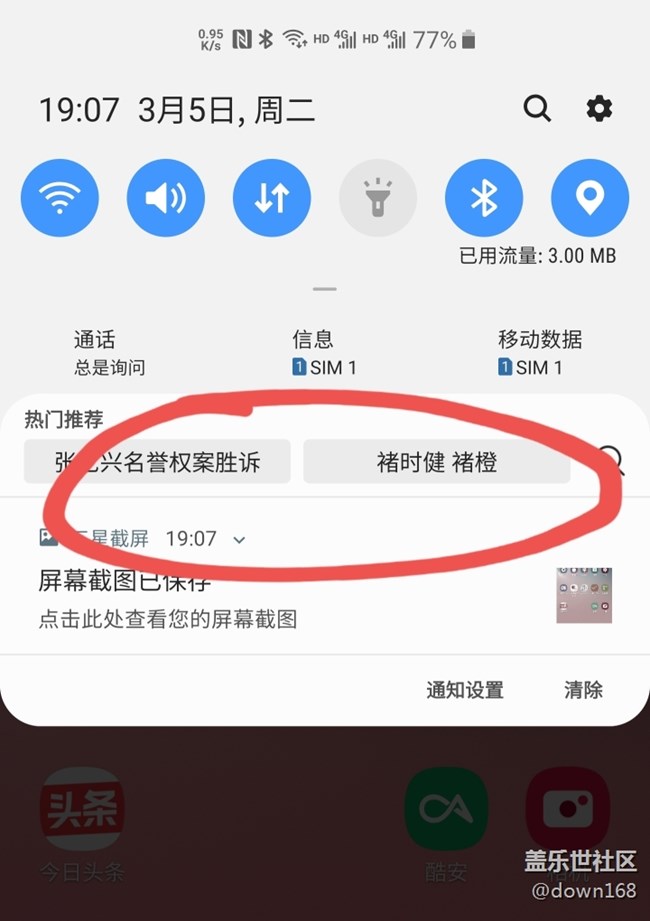The width and height of the screenshot is (650, 921).
Task: Toggle Wi-Fi off
Action: (60, 198)
